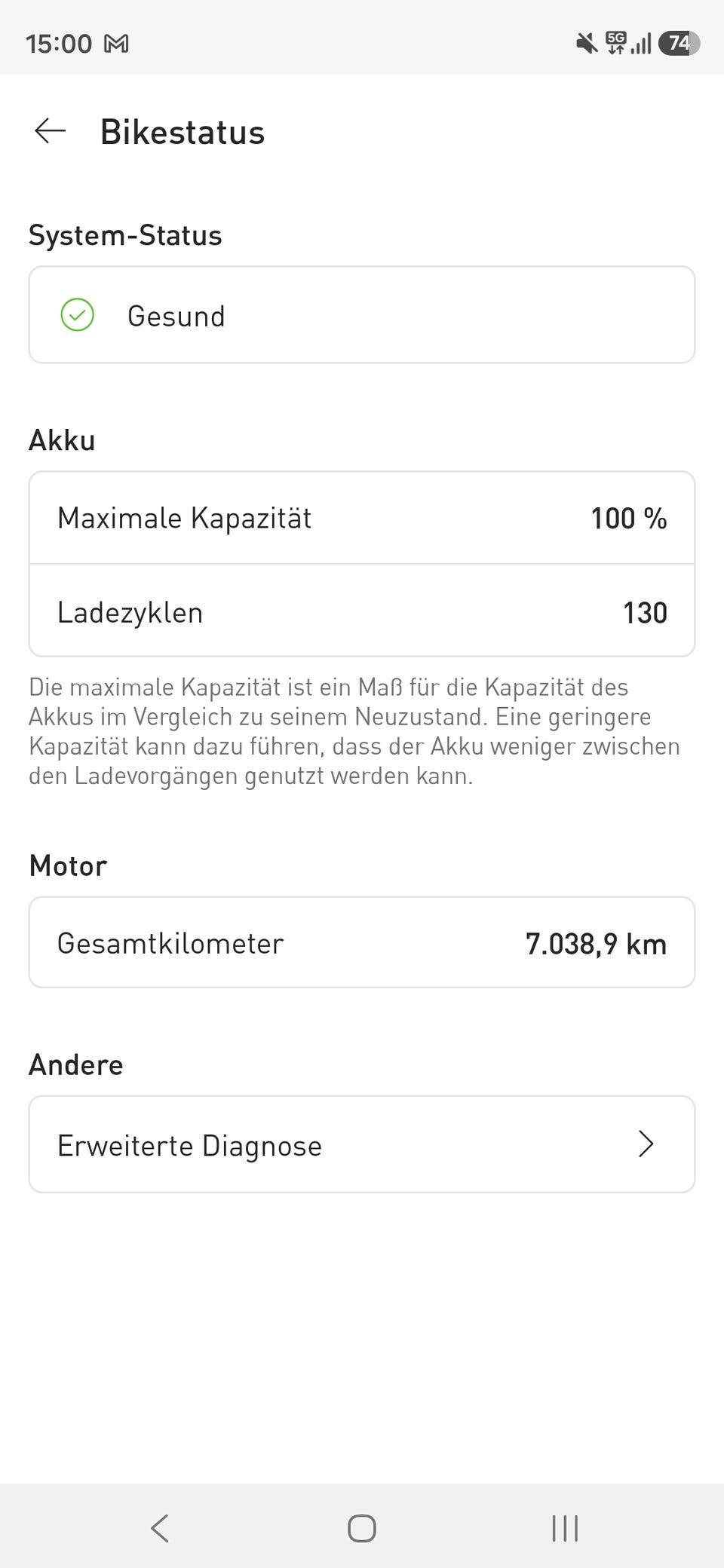The width and height of the screenshot is (724, 1568).
Task: Tap the battery indicator showing 74
Action: click(678, 44)
